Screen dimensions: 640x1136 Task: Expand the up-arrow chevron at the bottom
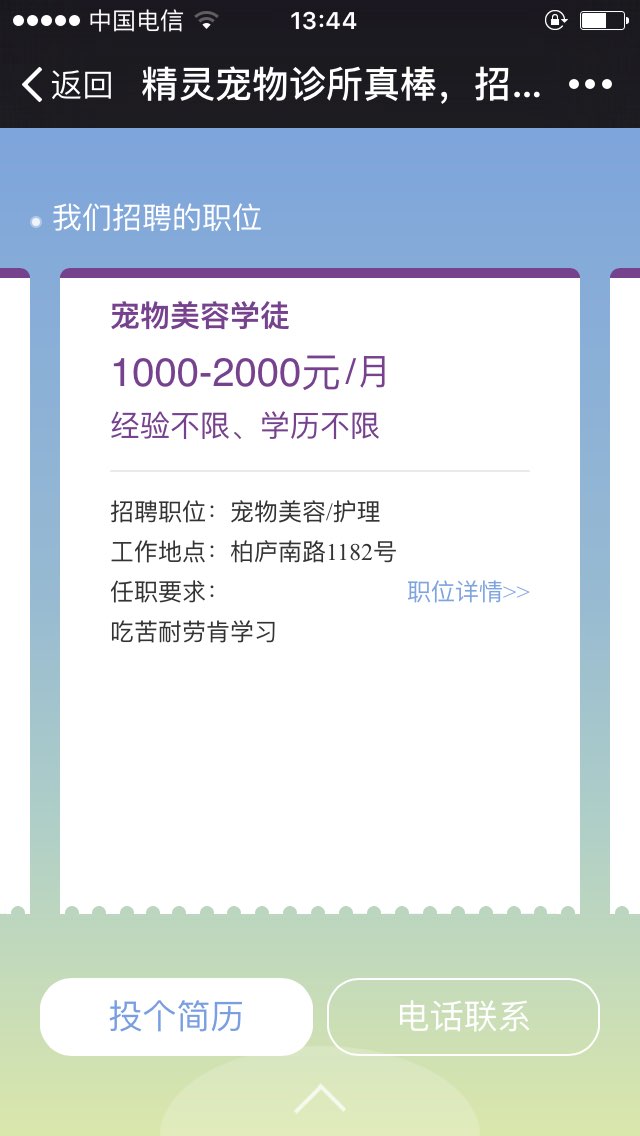click(320, 1098)
